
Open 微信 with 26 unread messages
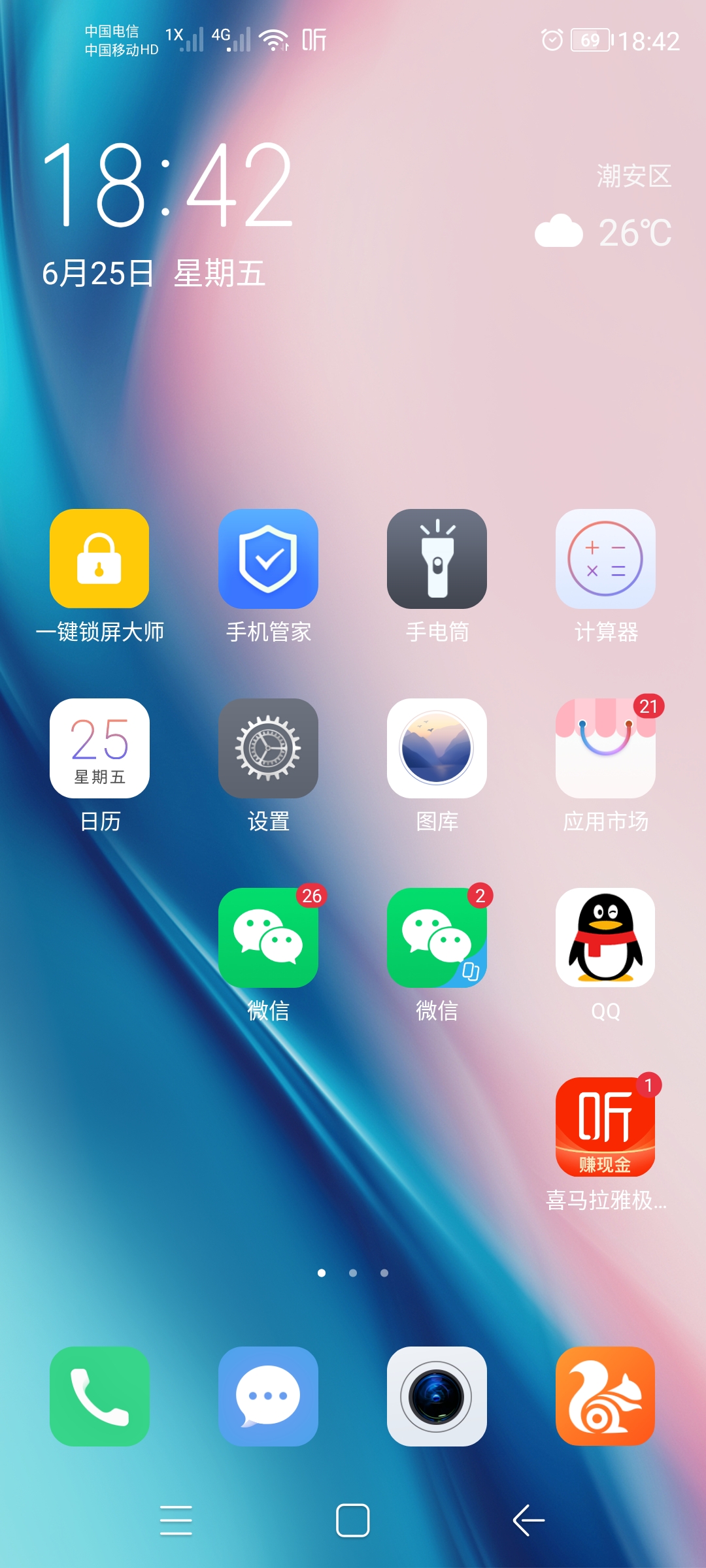click(268, 938)
